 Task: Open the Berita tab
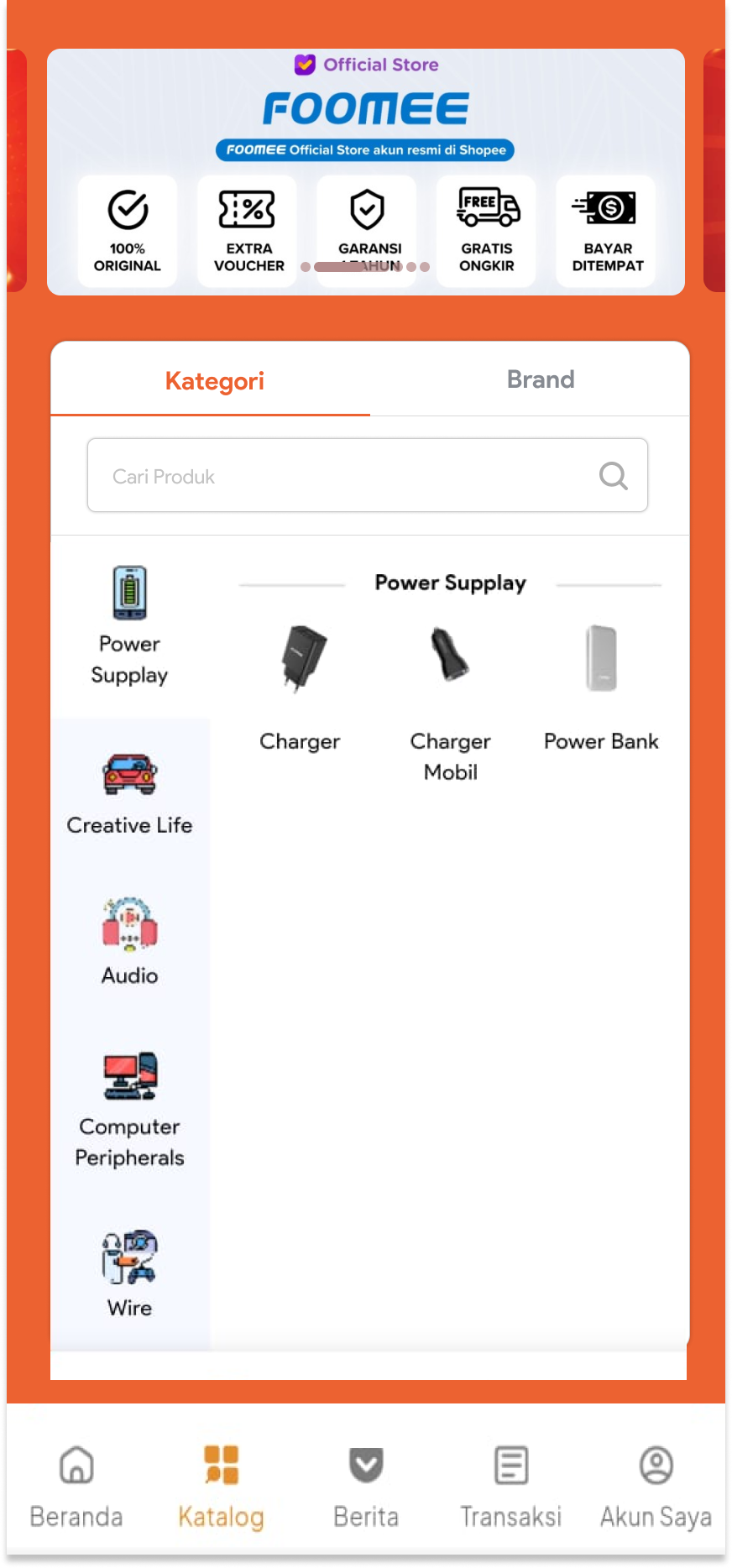[366, 1486]
